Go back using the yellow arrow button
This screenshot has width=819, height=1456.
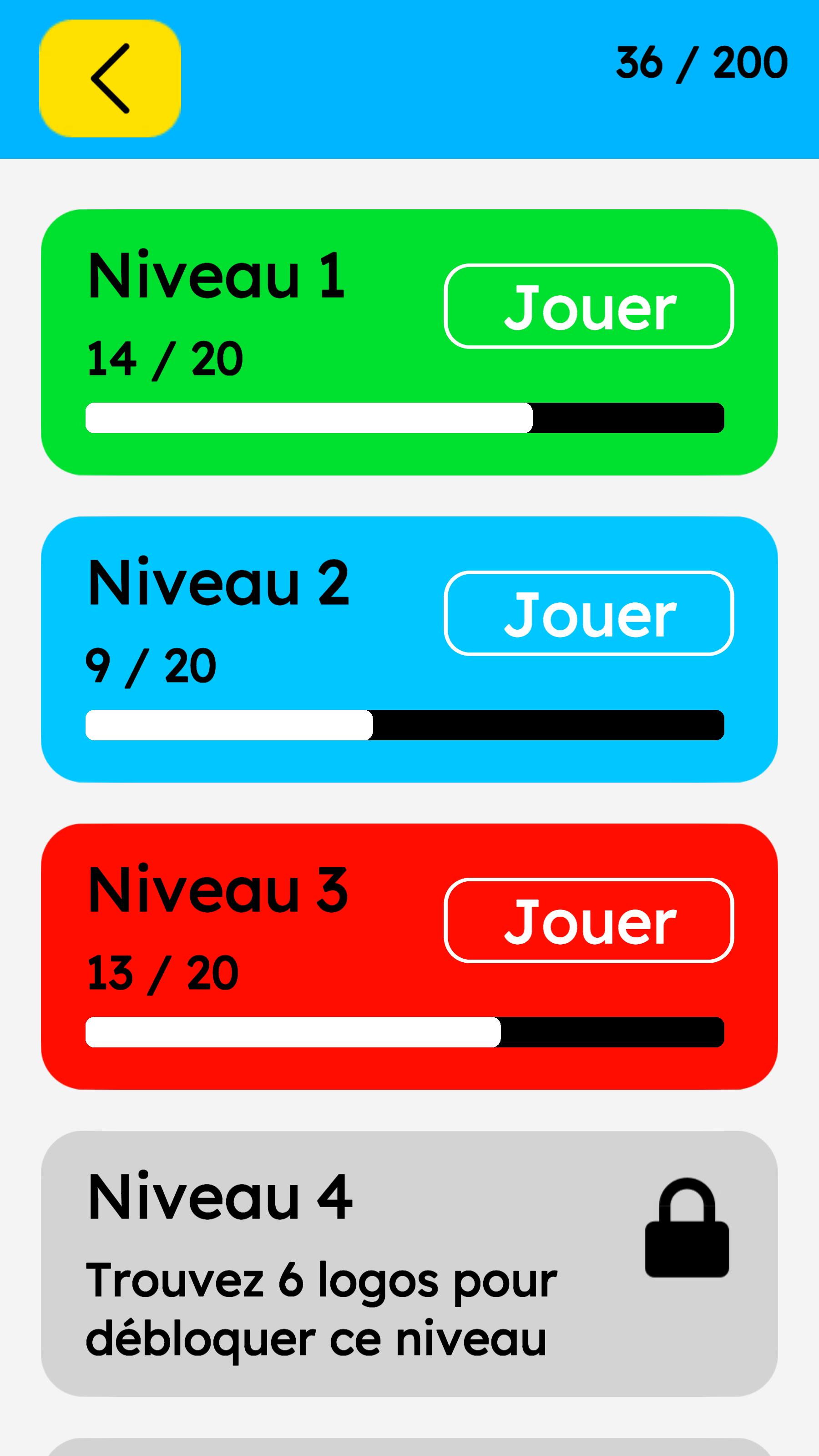(110, 79)
